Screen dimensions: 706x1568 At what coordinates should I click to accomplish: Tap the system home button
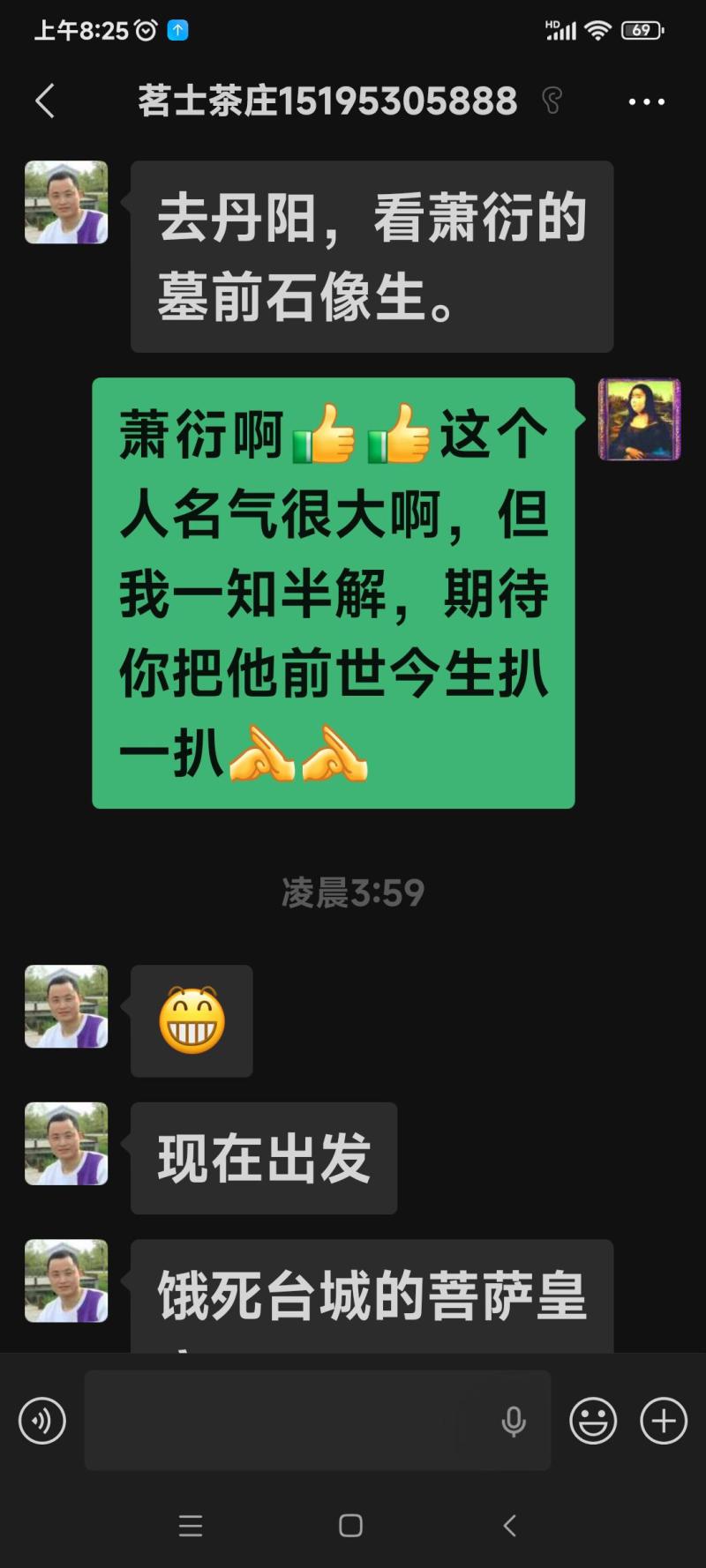click(350, 1526)
